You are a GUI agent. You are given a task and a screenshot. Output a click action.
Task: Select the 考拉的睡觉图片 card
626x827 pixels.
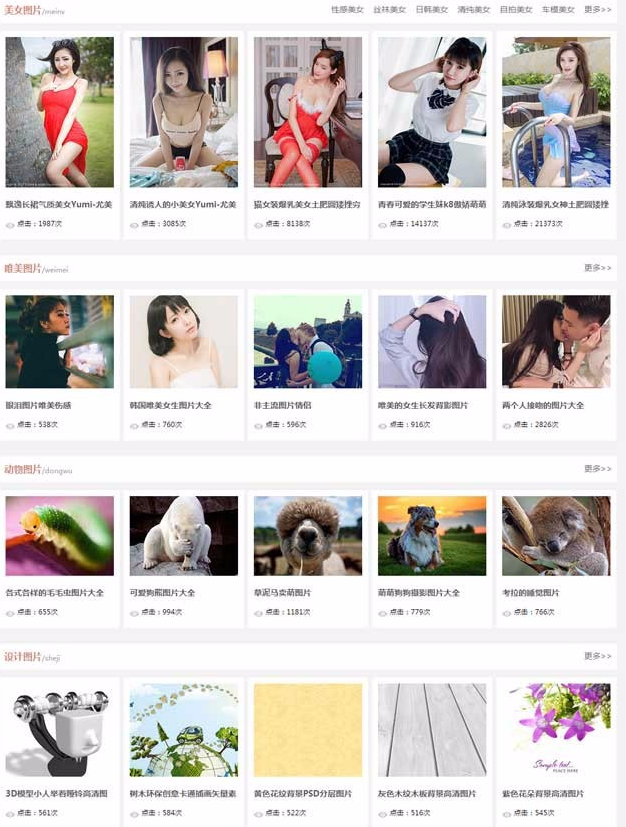556,536
